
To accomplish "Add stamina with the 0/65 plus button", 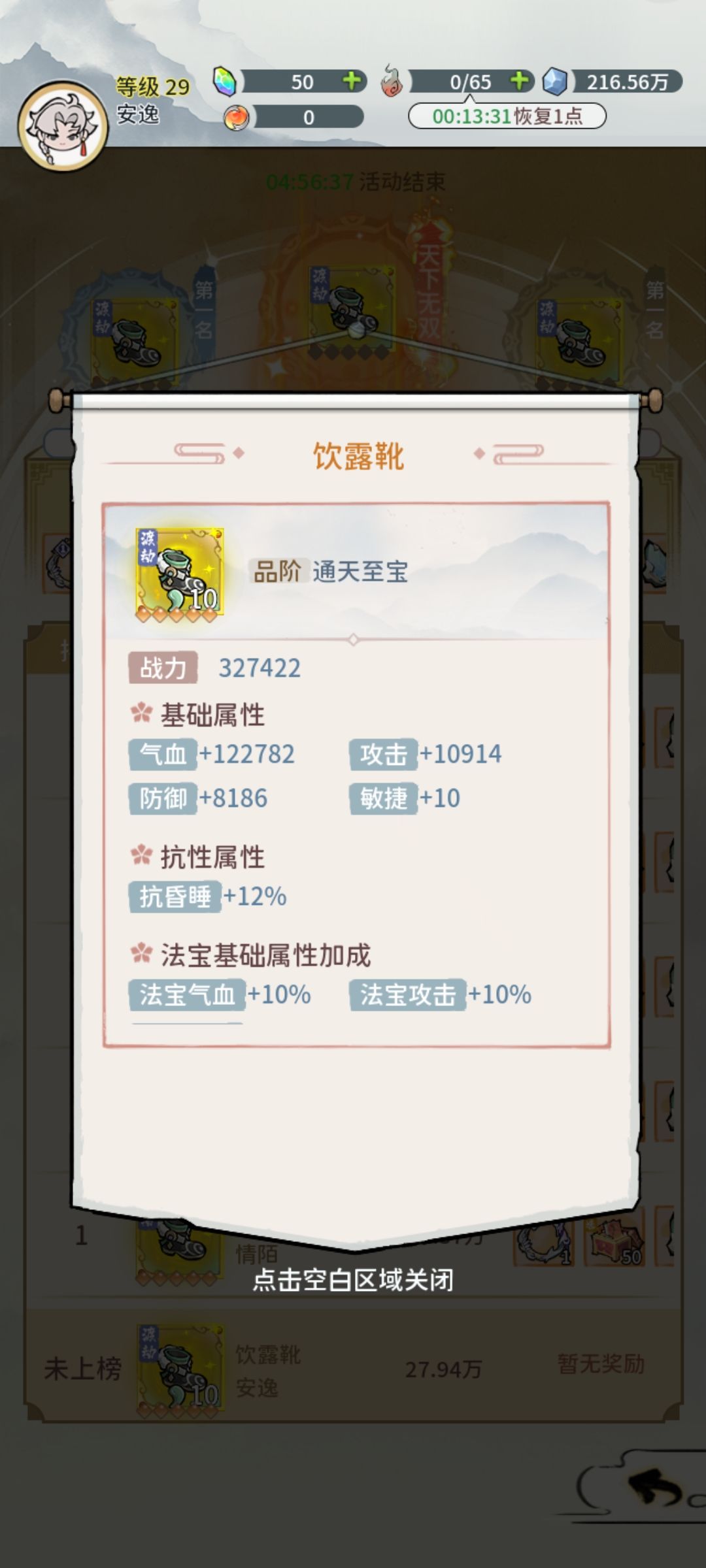I will point(520,81).
